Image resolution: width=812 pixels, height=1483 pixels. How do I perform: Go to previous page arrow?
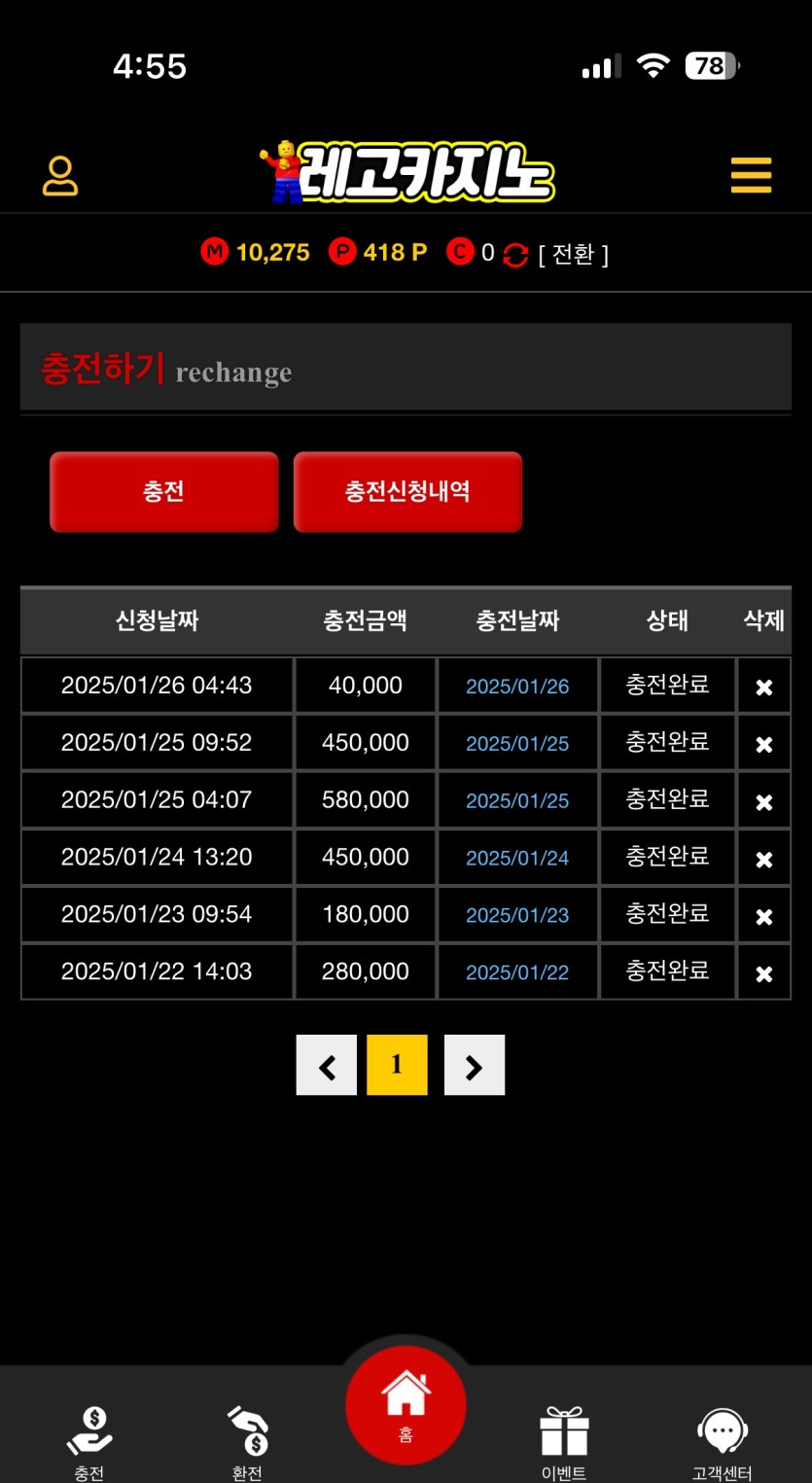[327, 1066]
